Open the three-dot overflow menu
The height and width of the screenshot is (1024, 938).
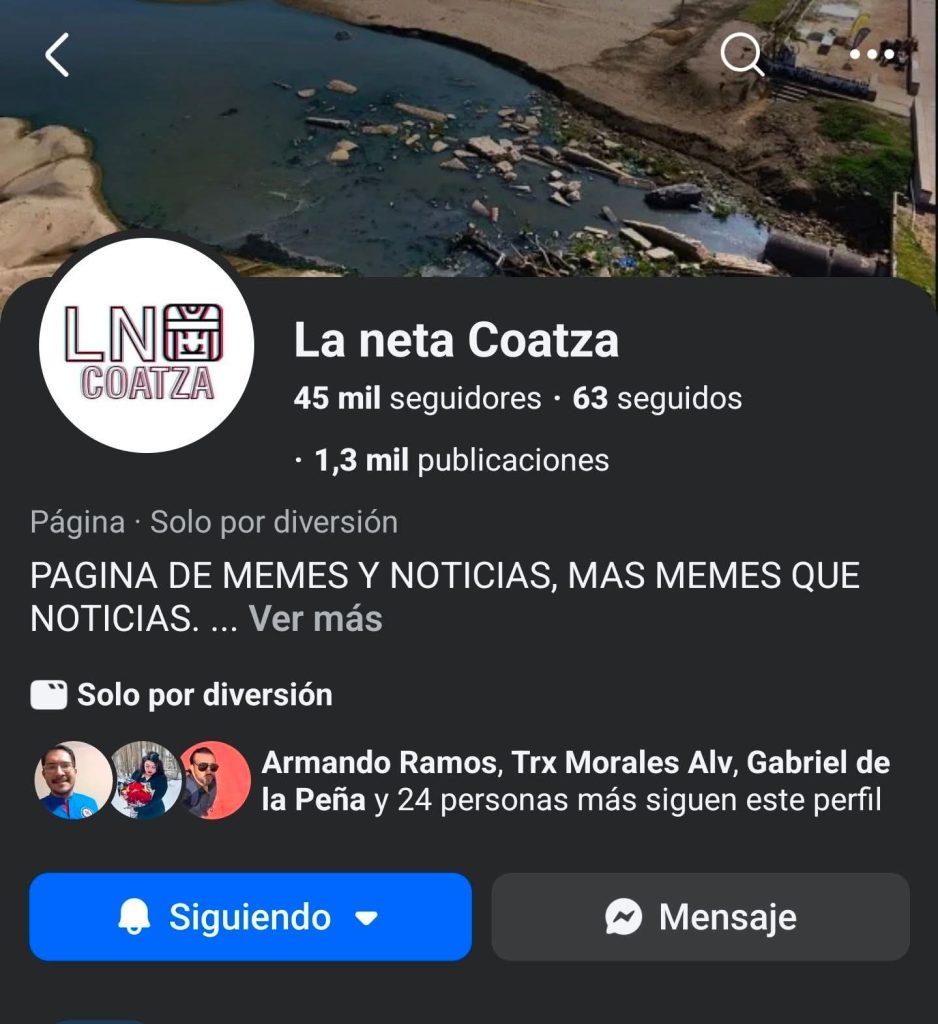click(x=871, y=56)
